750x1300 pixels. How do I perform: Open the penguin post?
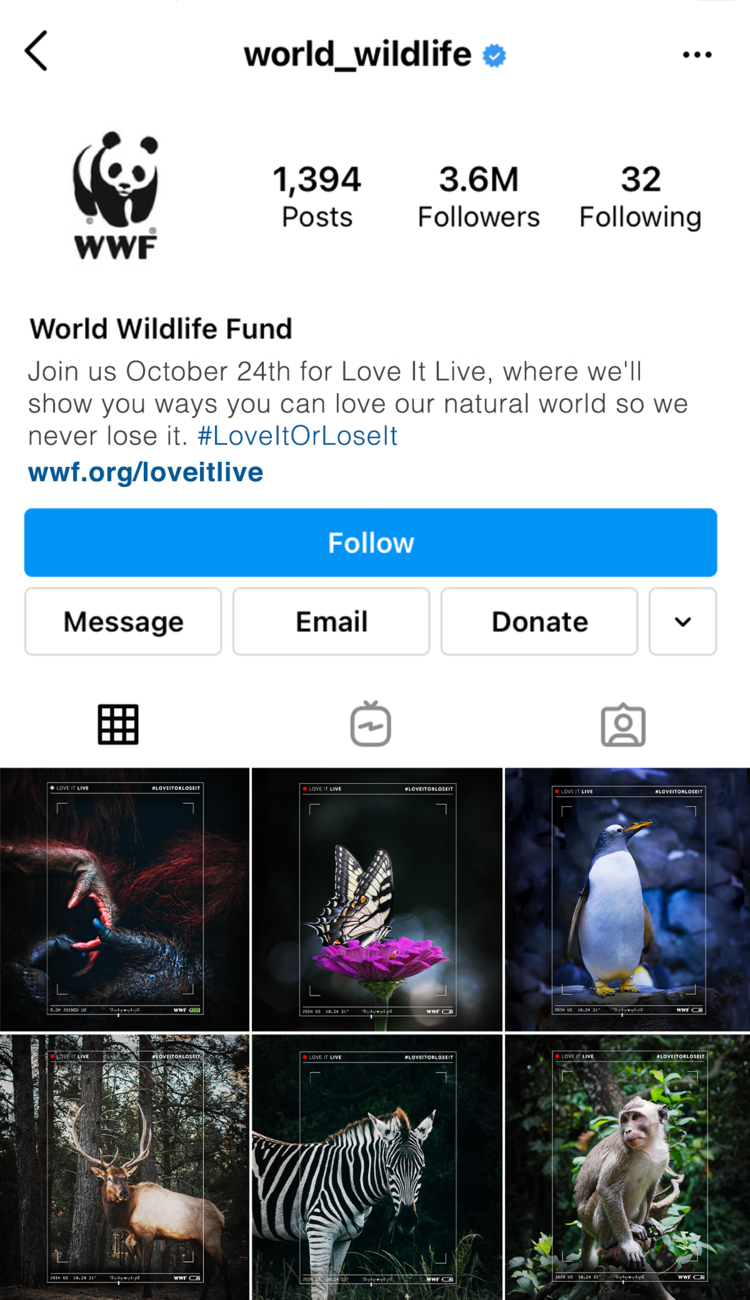pos(628,899)
